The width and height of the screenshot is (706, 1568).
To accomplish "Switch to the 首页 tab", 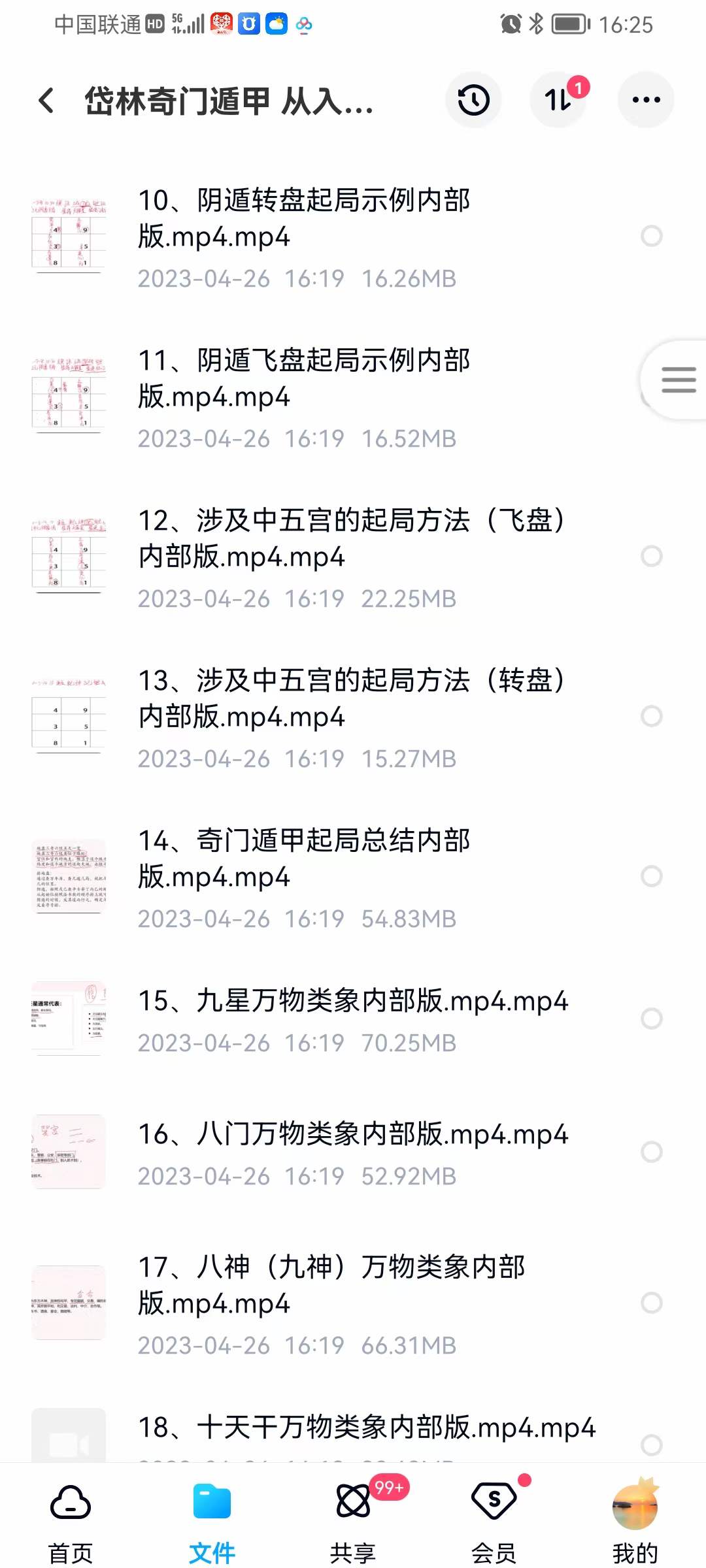I will [69, 1522].
